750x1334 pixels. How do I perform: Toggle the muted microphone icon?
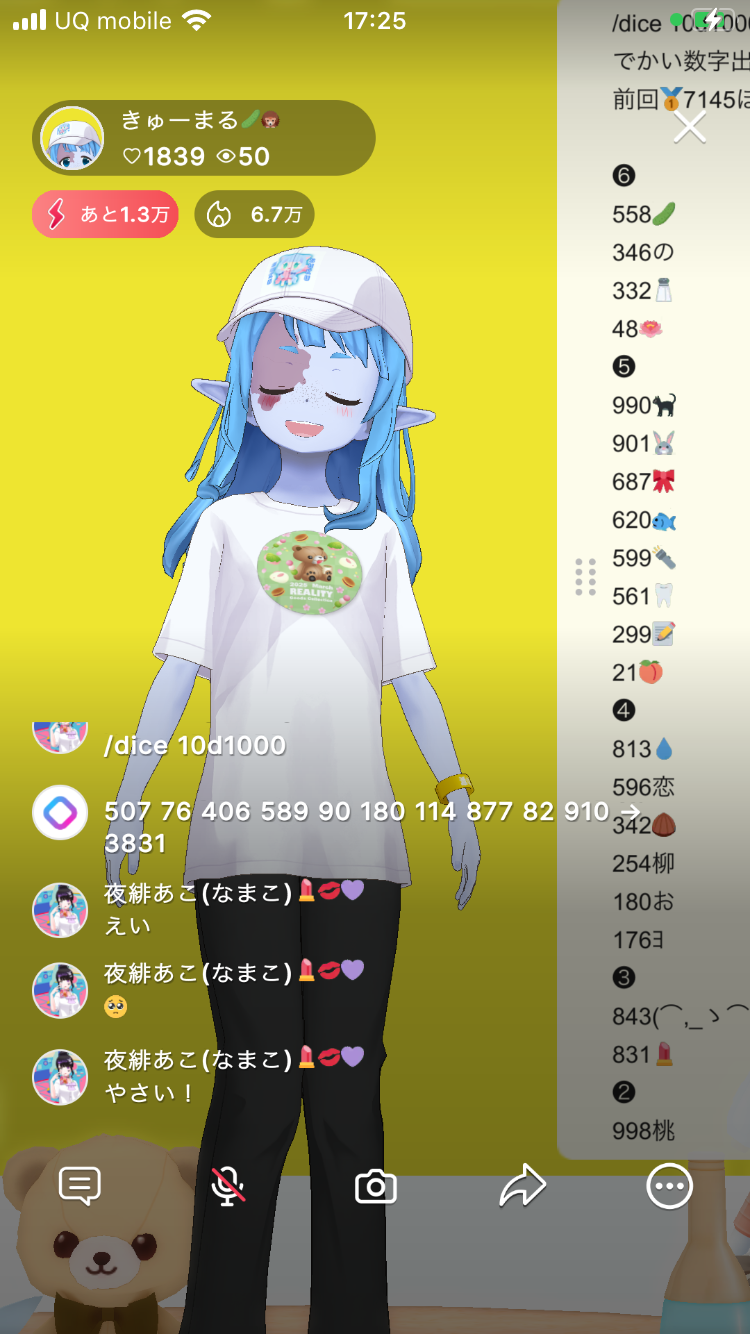coord(228,1186)
